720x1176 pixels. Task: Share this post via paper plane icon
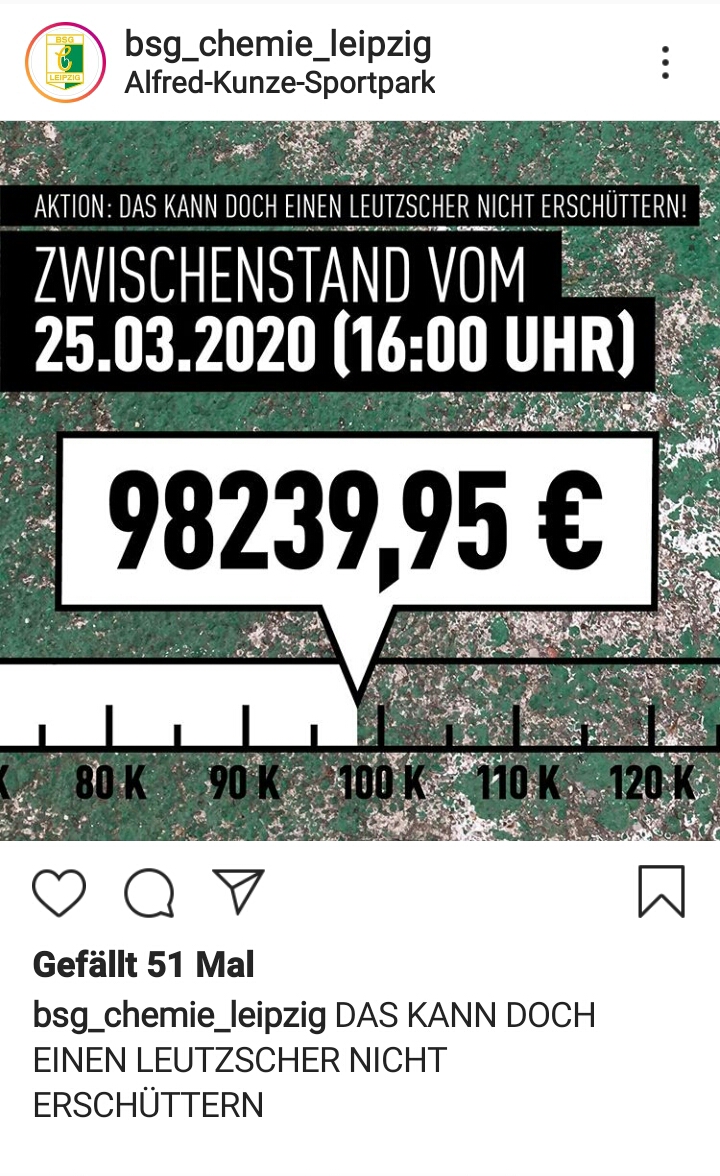click(x=239, y=891)
